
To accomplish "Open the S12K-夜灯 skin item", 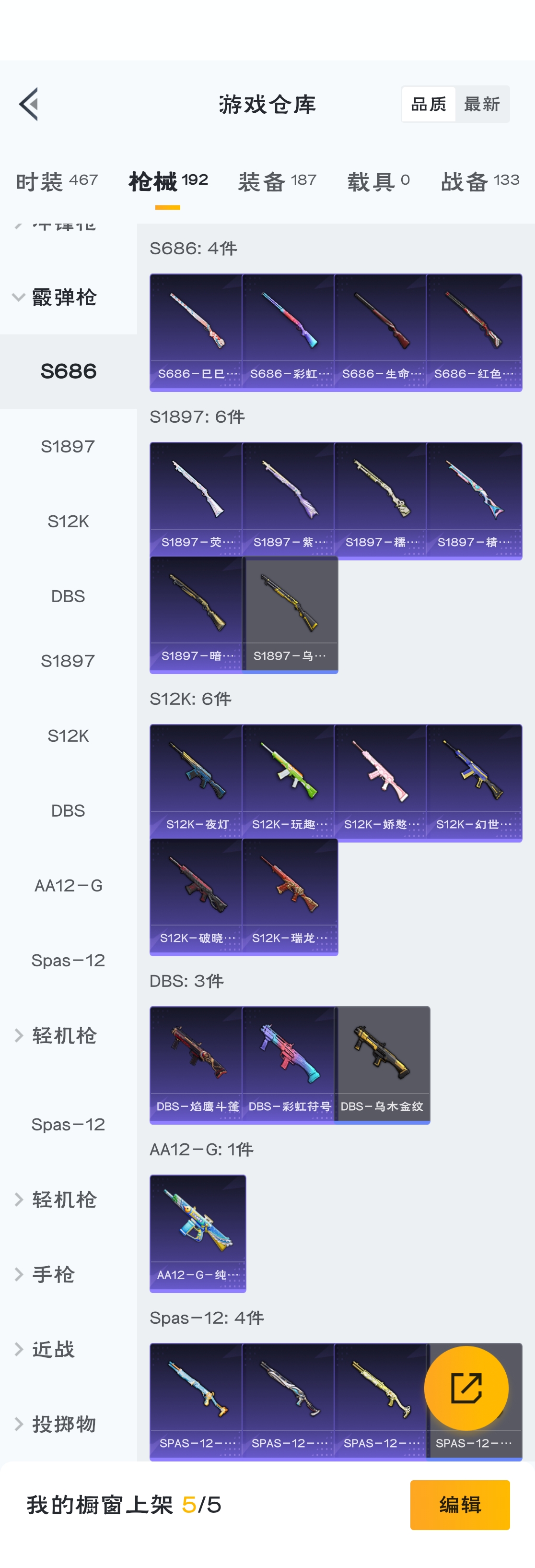I will tap(197, 782).
